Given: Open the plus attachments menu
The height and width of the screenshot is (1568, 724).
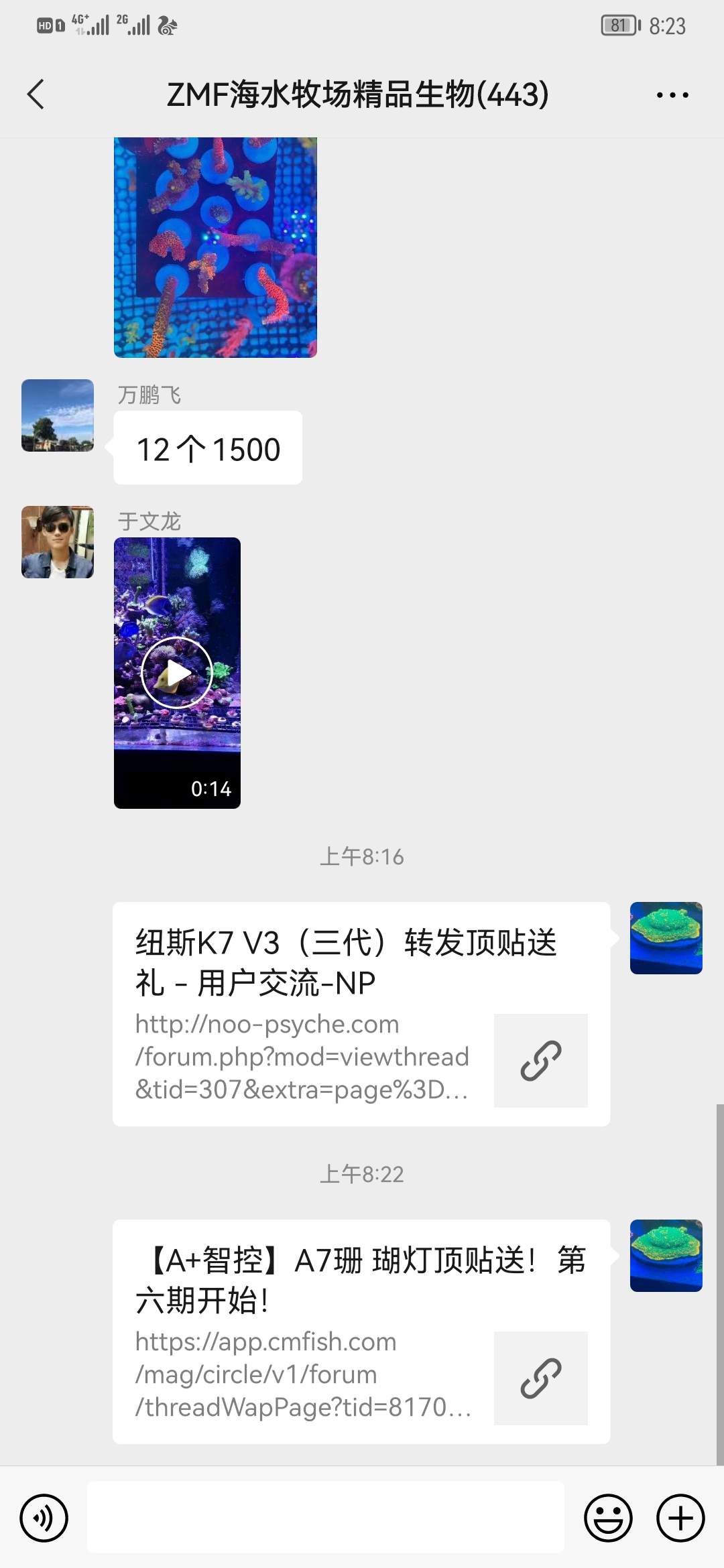Looking at the screenshot, I should pos(680,1518).
